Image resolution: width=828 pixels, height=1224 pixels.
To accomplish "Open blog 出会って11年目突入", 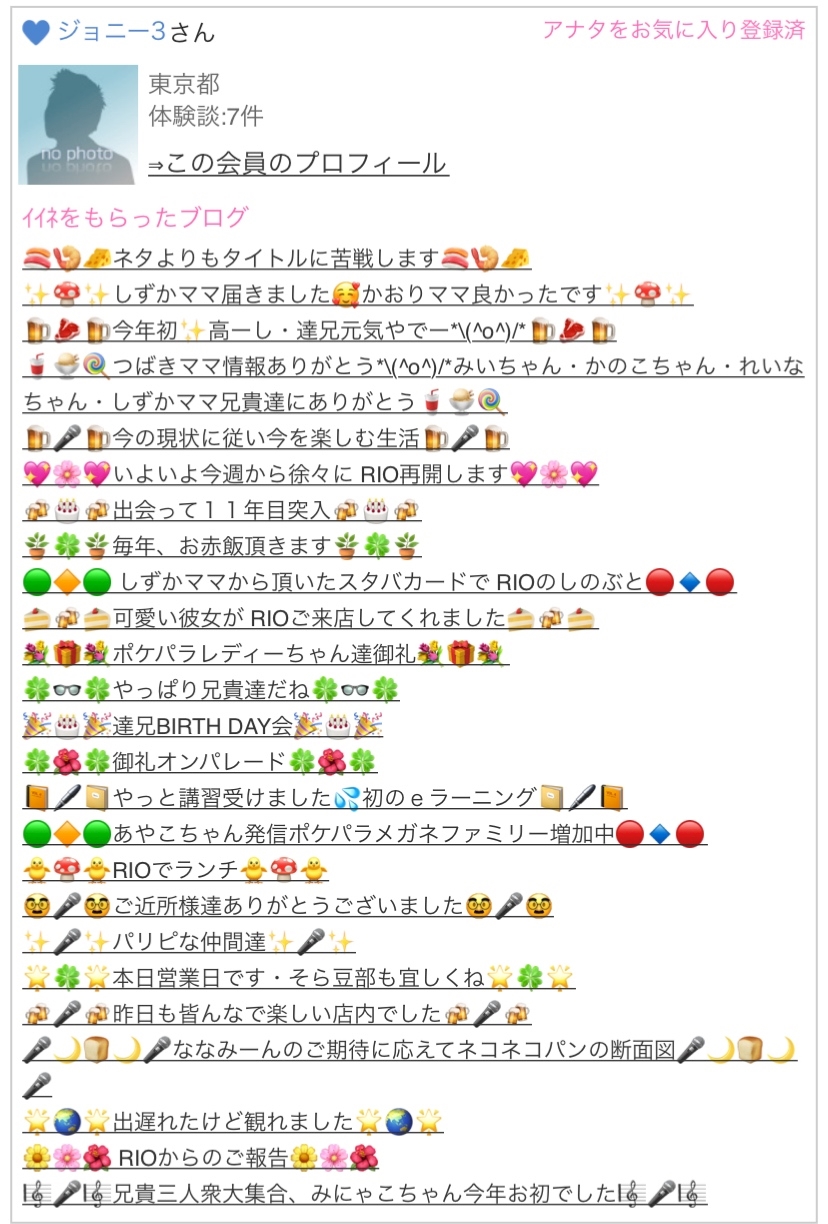I will pos(222,510).
